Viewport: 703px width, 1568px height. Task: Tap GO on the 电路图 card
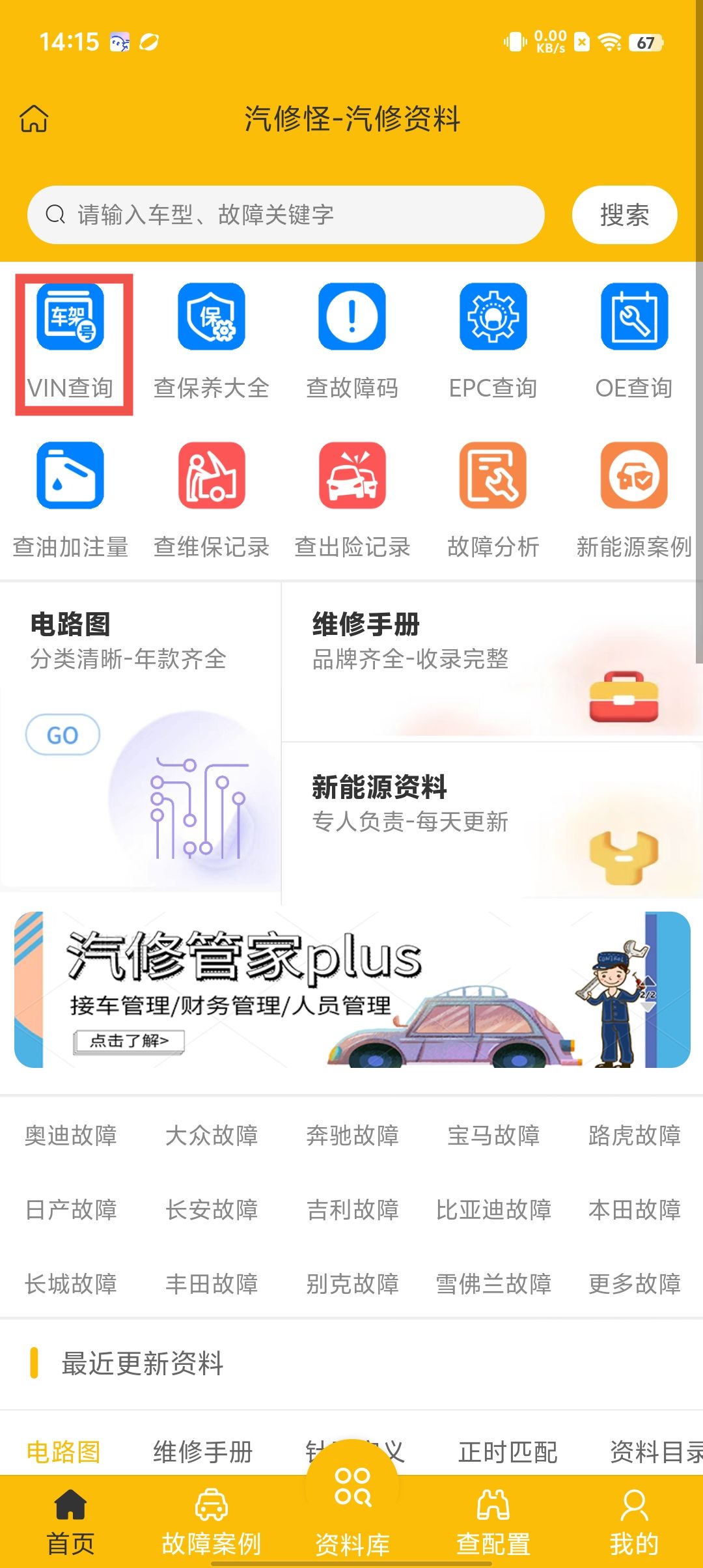(x=62, y=735)
